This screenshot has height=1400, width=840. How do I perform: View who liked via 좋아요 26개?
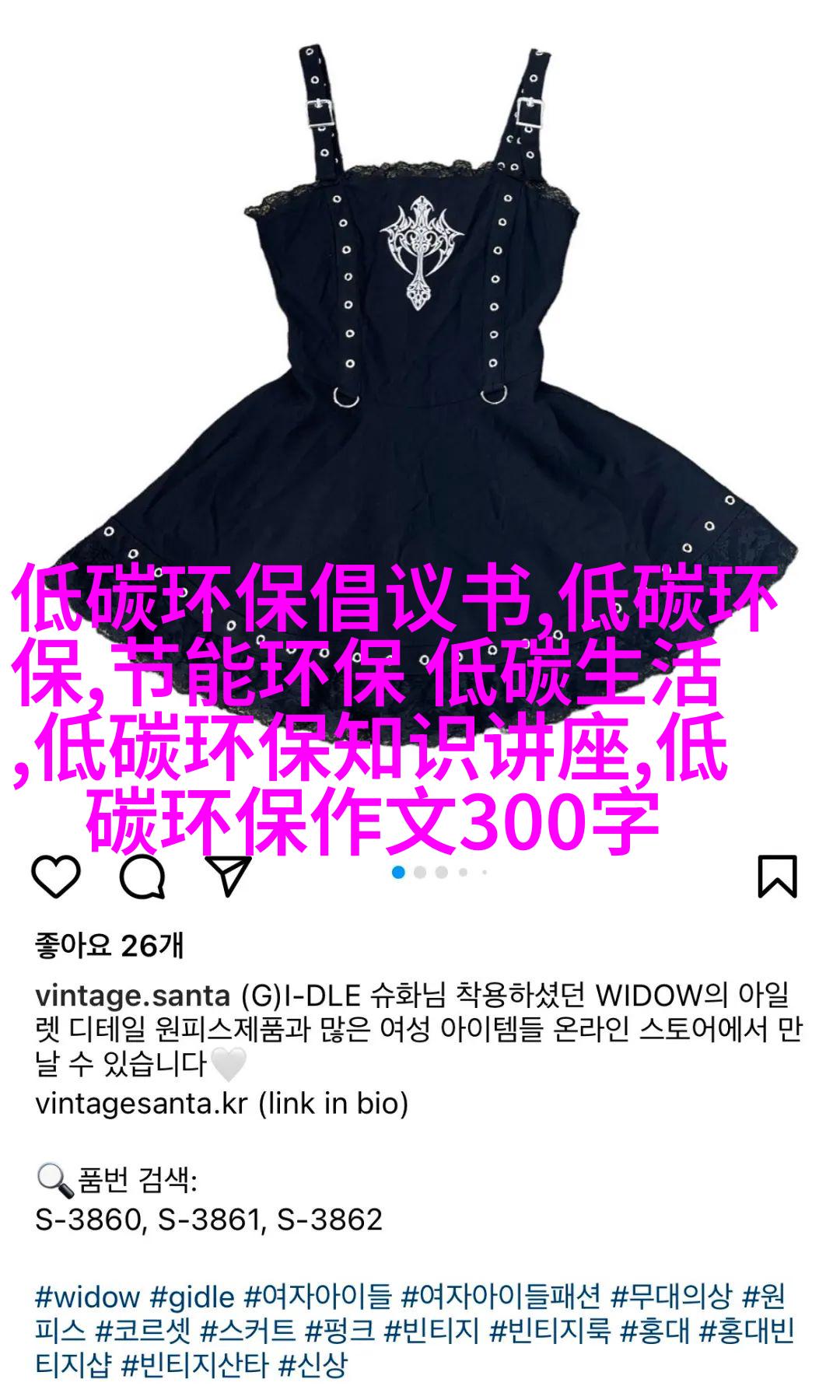[110, 946]
